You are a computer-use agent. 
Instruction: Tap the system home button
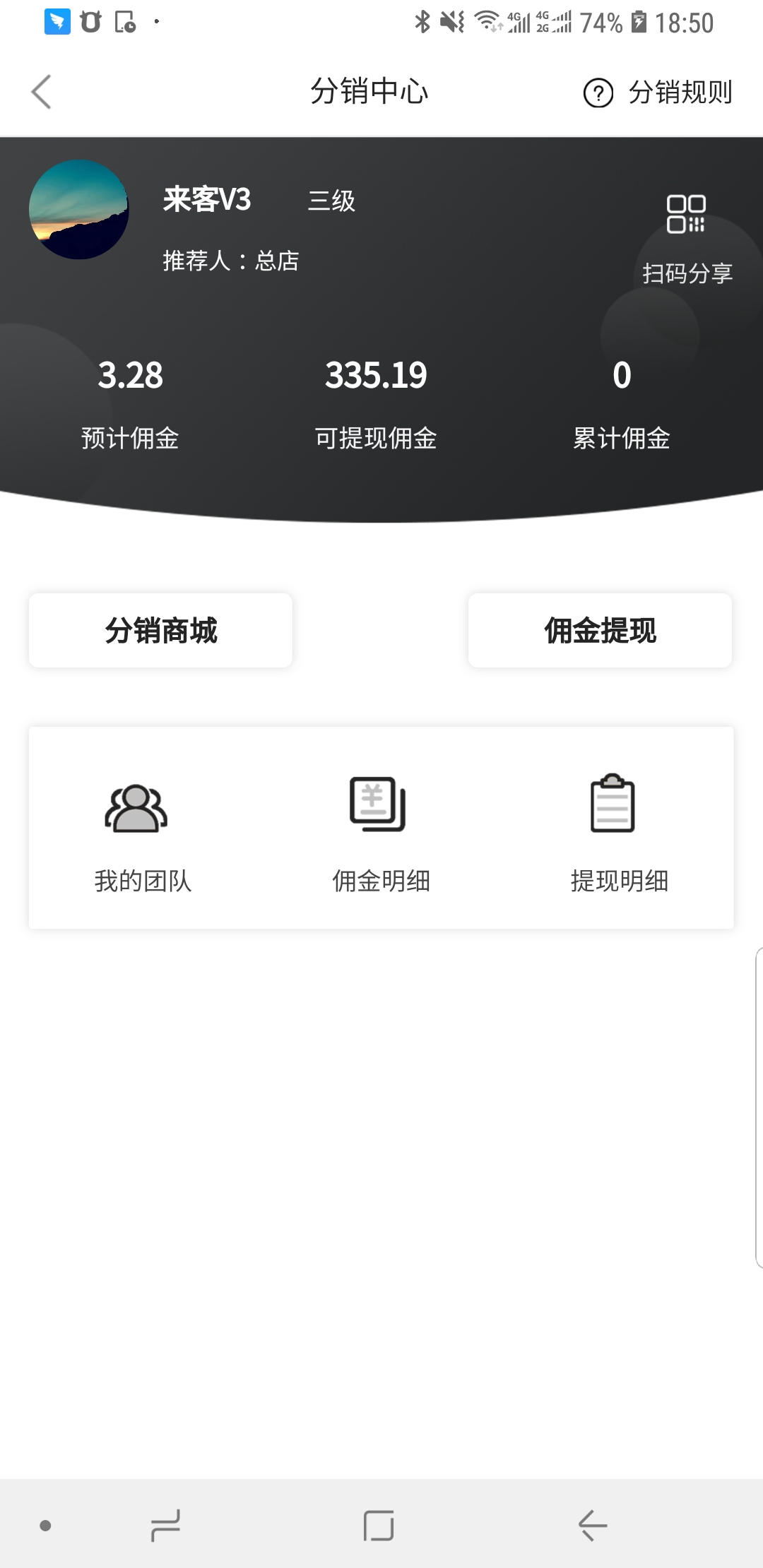[x=379, y=1526]
